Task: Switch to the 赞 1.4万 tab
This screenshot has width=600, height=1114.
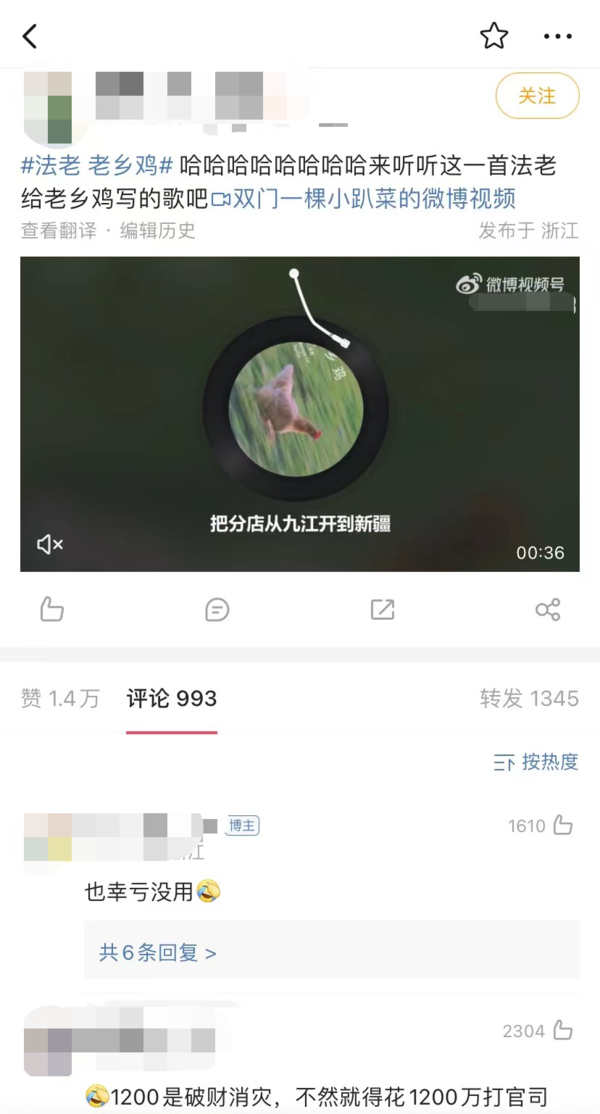Action: (x=60, y=699)
